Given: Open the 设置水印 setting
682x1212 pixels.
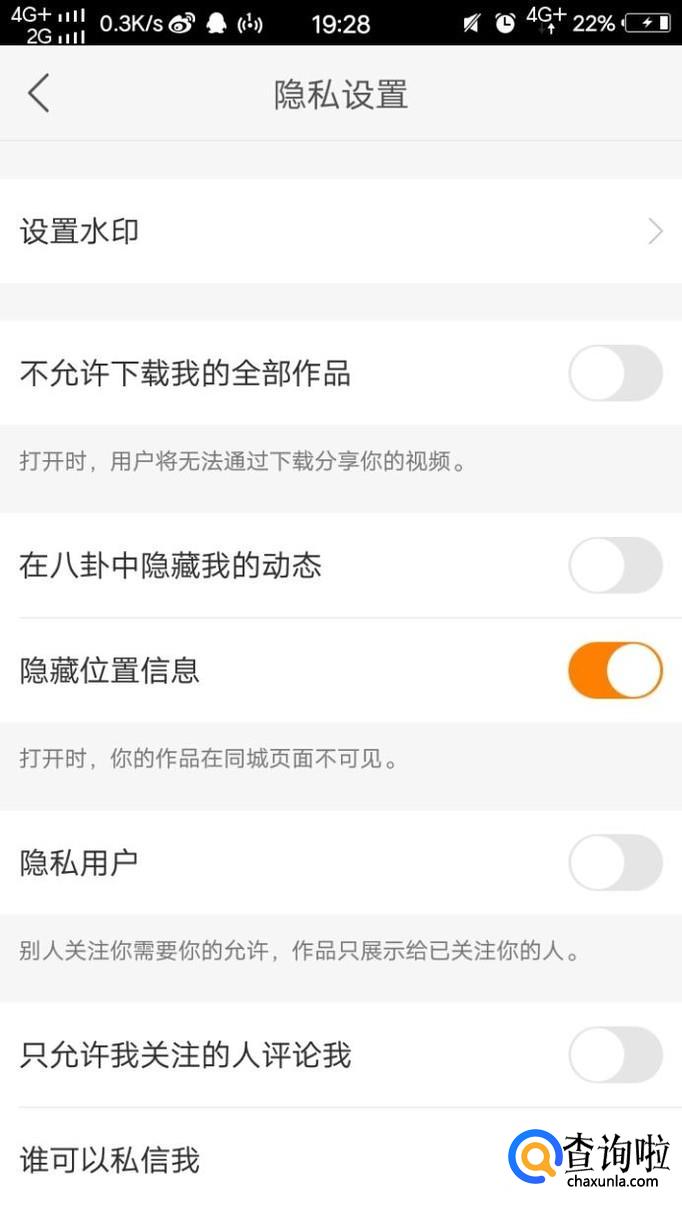Looking at the screenshot, I should point(340,232).
